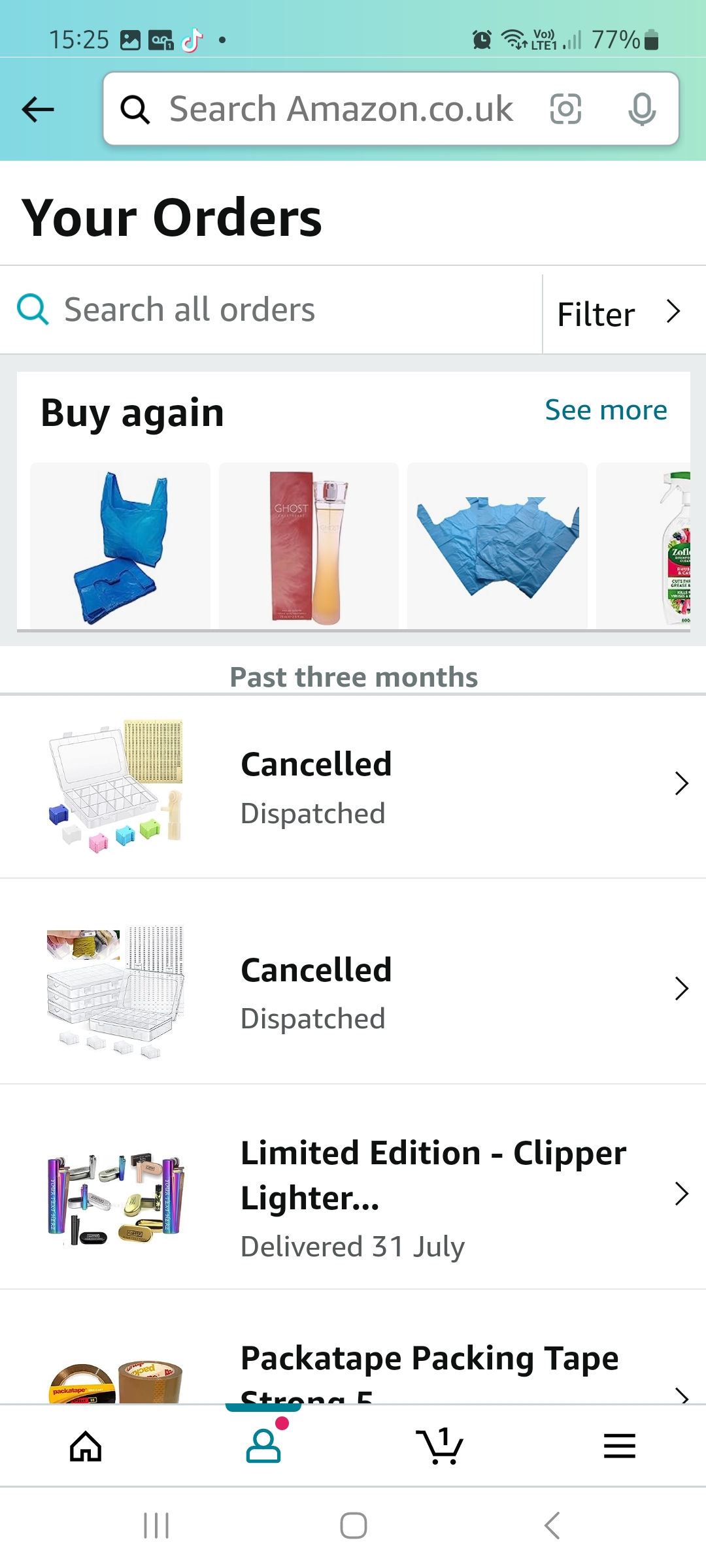This screenshot has height=1568, width=706.
Task: Open details of the first Cancelled order
Action: [682, 783]
